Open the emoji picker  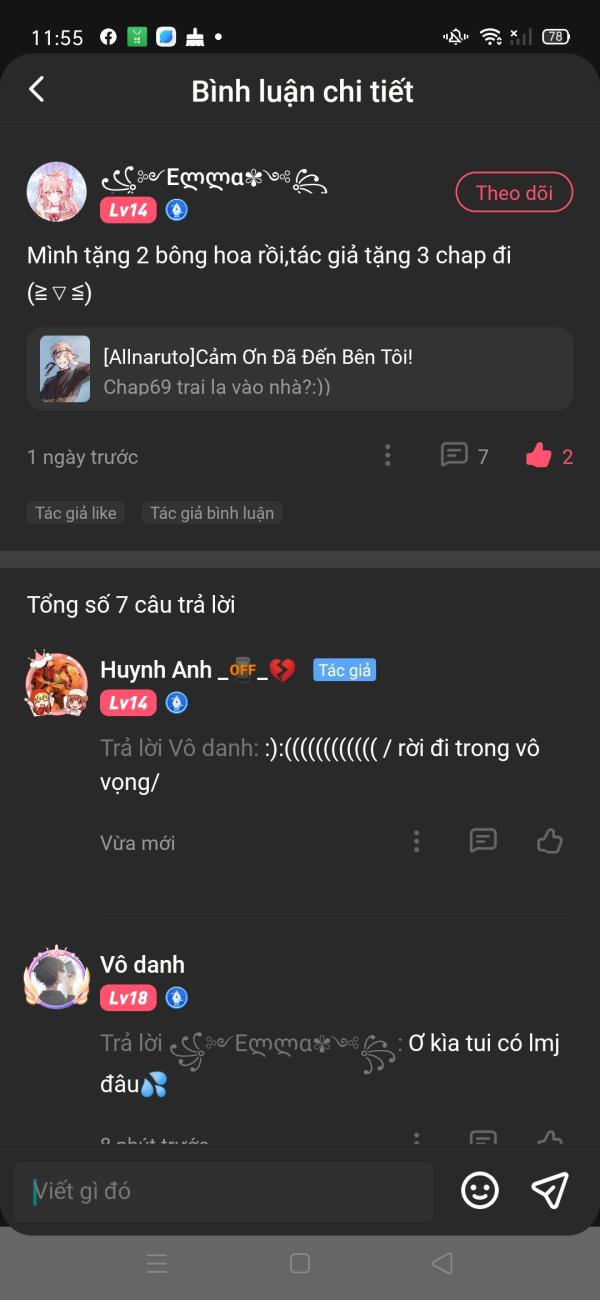(x=480, y=1190)
